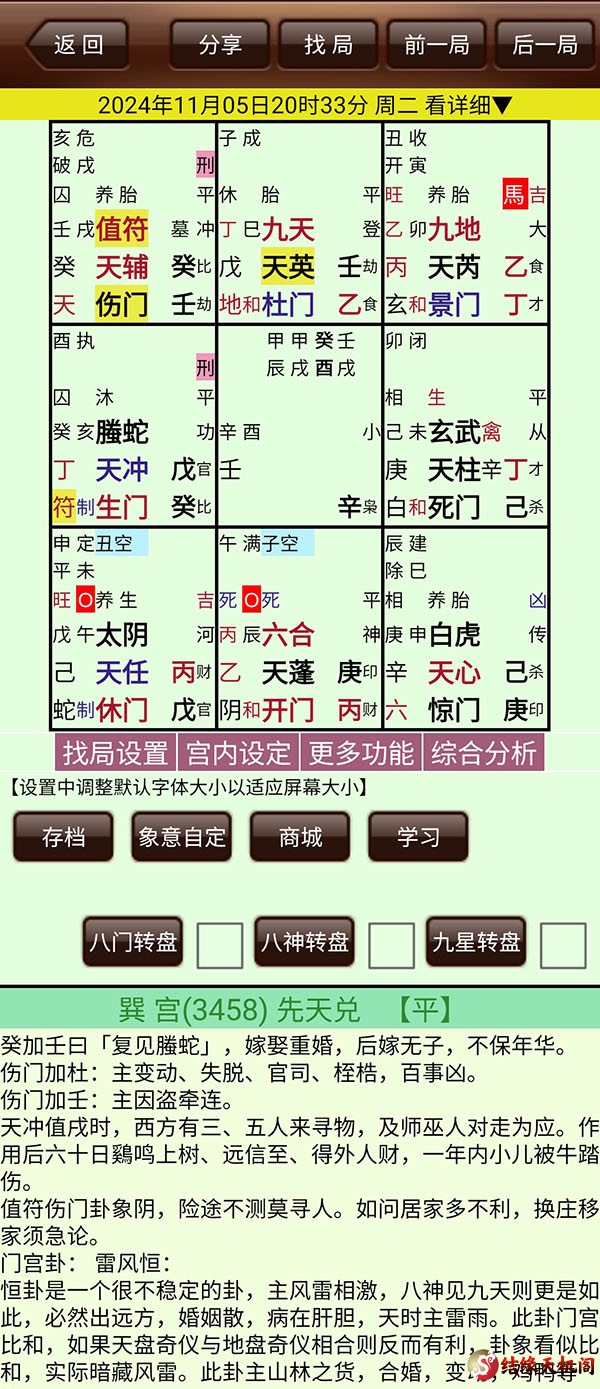
Task: Tap the 八门转盘 button
Action: click(x=133, y=942)
